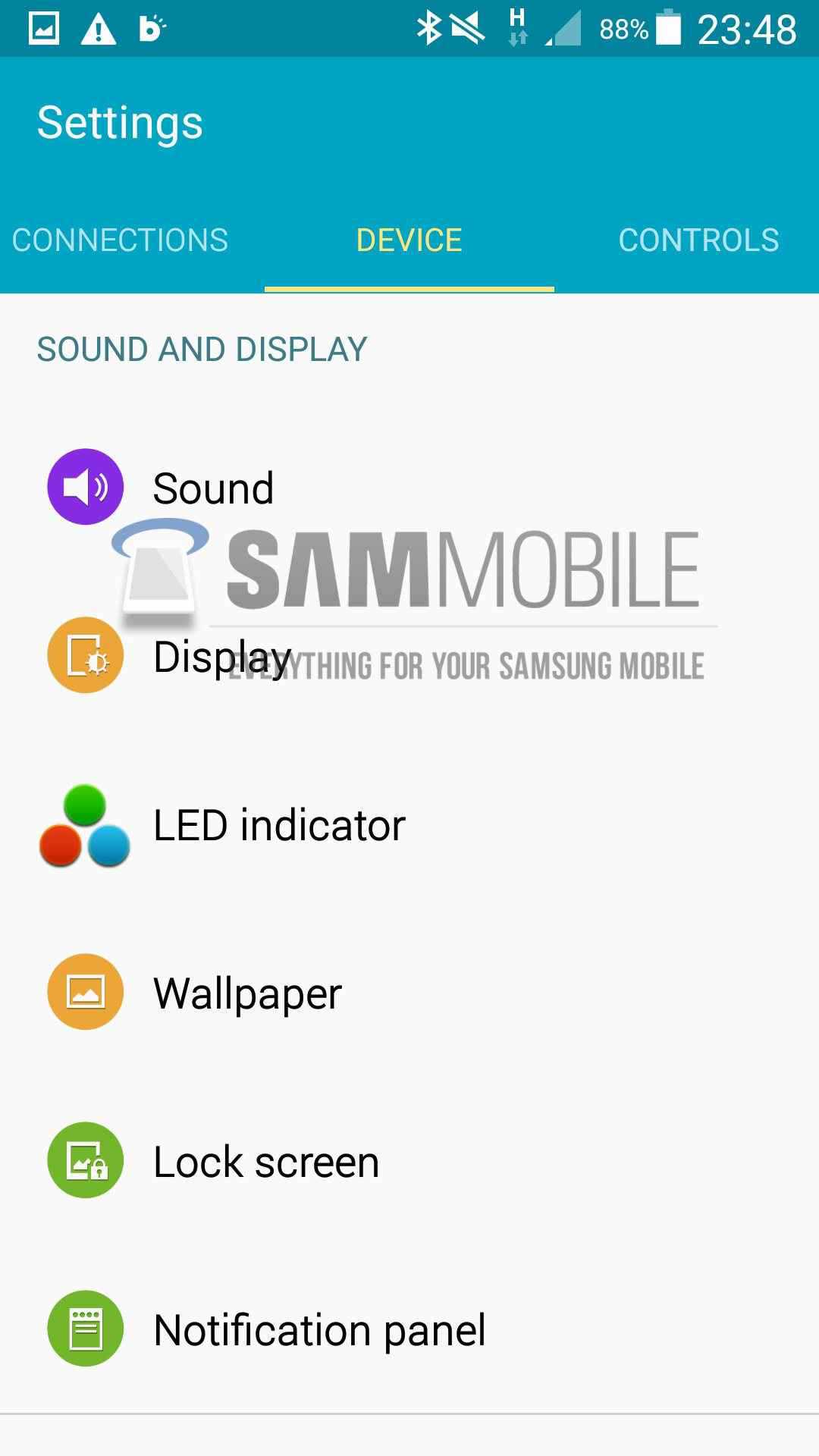Select the Device tab
The width and height of the screenshot is (819, 1456).
tap(409, 240)
